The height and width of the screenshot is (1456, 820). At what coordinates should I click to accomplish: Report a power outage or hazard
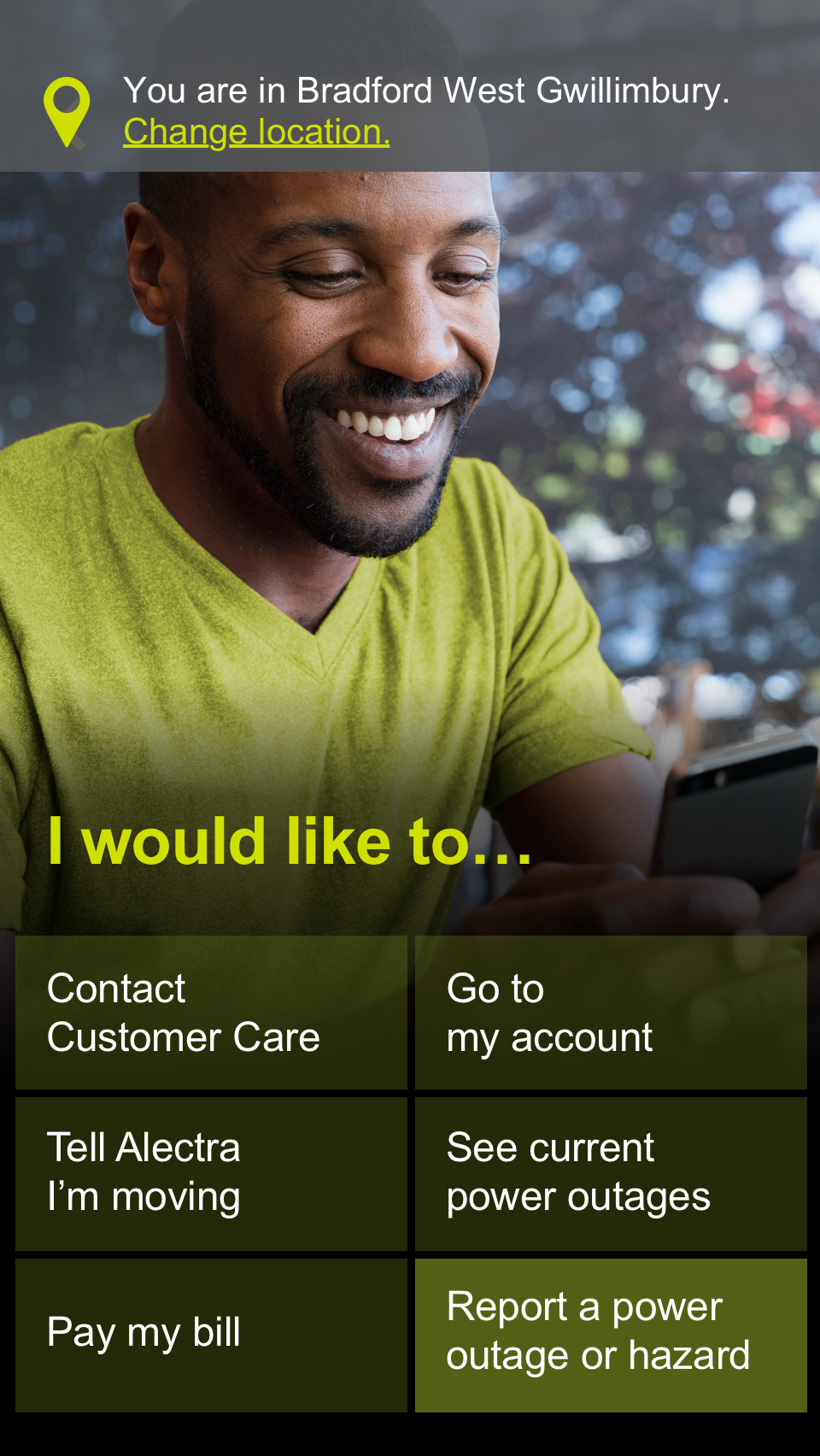[611, 1334]
